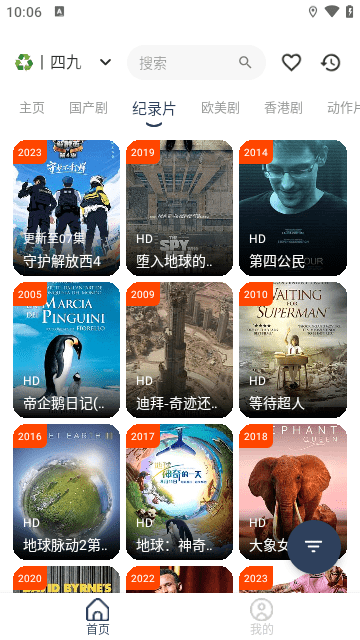Open 第四公民 documentary

tap(293, 208)
